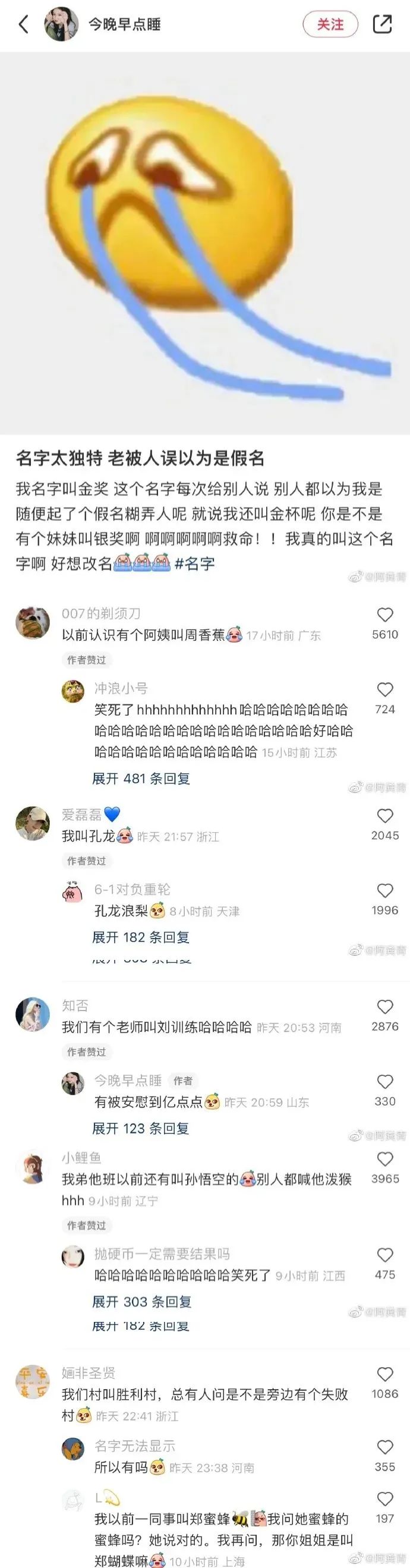
Task: Like 知否's comment about teacher 刘训练
Action: tap(384, 1007)
